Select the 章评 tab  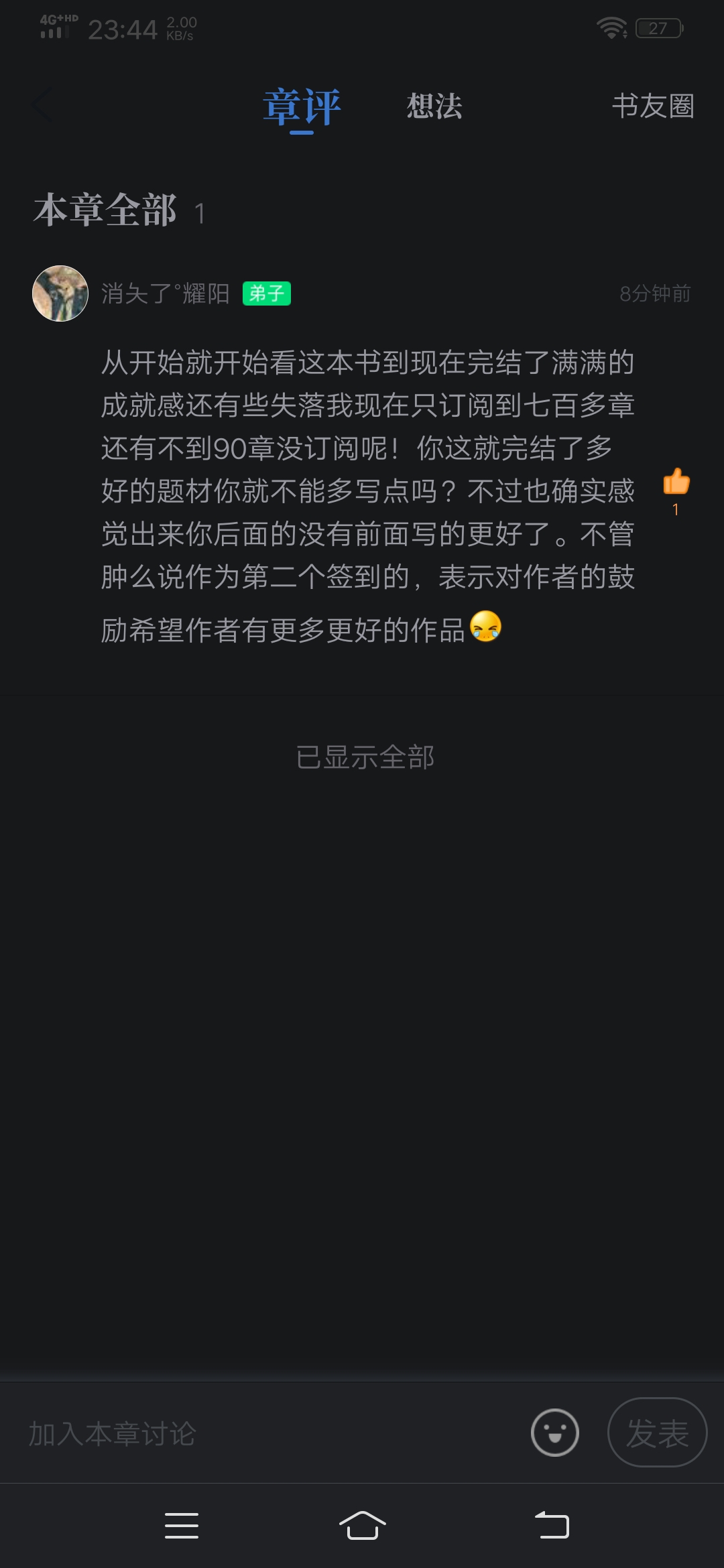pyautogui.click(x=302, y=107)
